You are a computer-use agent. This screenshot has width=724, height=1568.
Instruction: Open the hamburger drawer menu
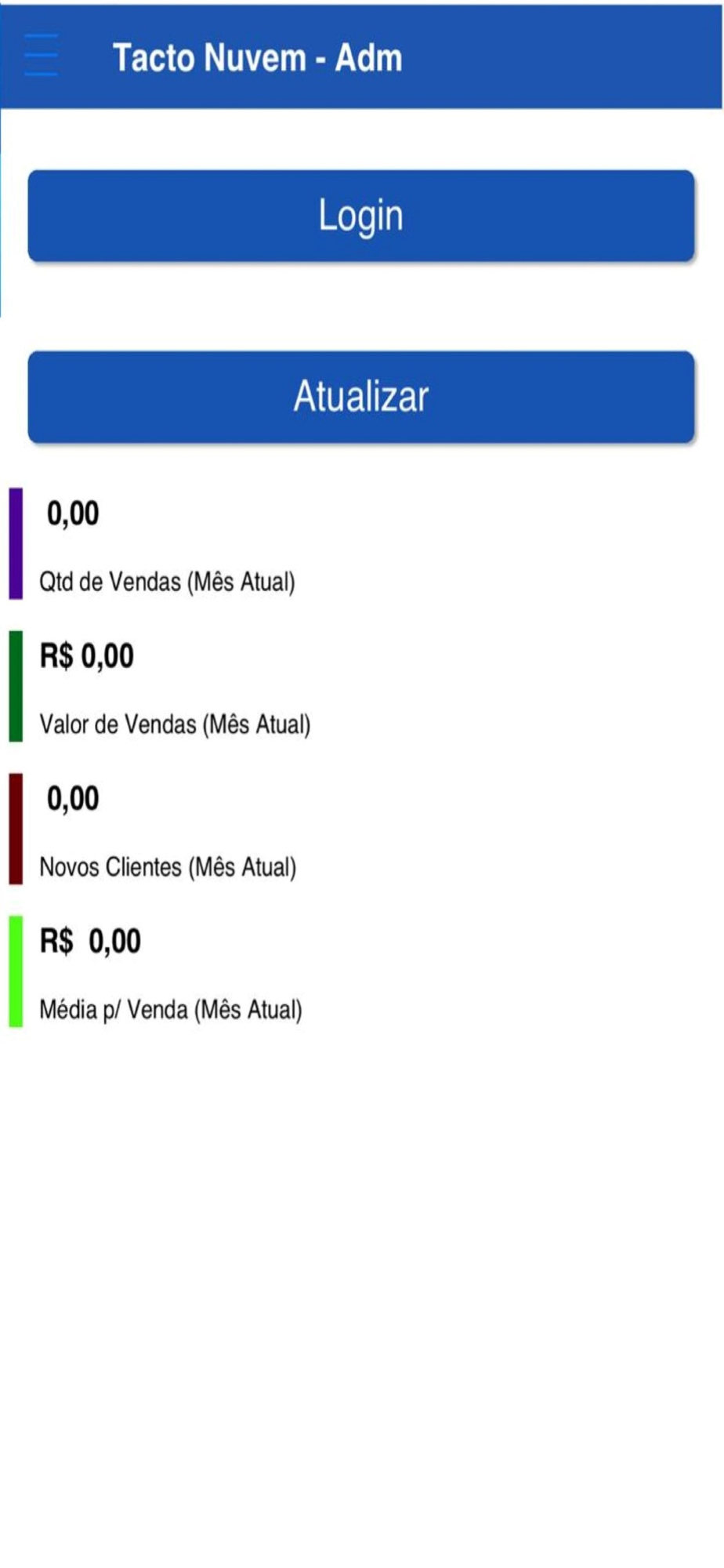[41, 55]
